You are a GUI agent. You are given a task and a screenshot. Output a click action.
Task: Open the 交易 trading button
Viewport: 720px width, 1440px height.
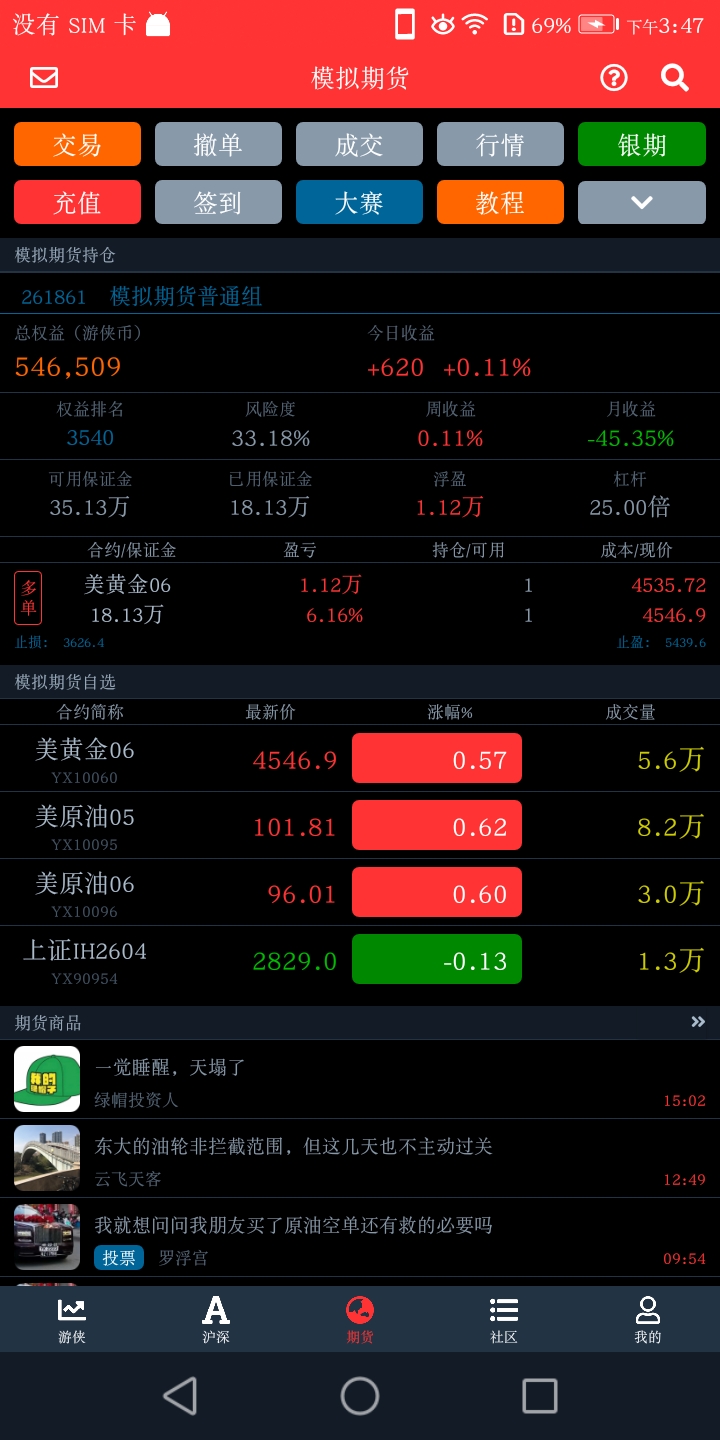click(77, 144)
